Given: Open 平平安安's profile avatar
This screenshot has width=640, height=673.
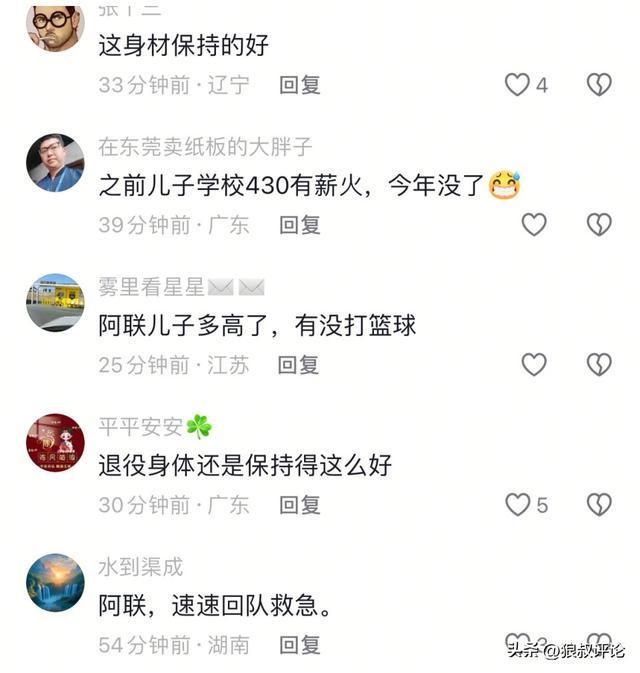Looking at the screenshot, I should point(55,442).
